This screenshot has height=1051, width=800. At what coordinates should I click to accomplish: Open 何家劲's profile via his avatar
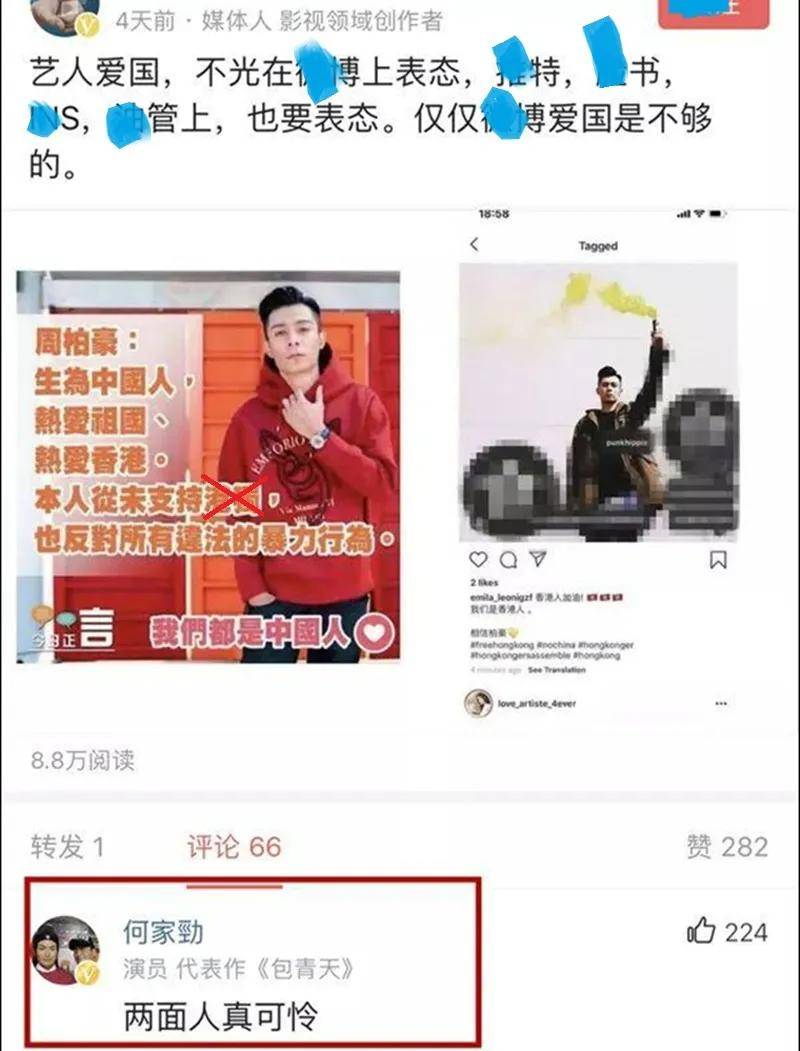click(65, 950)
